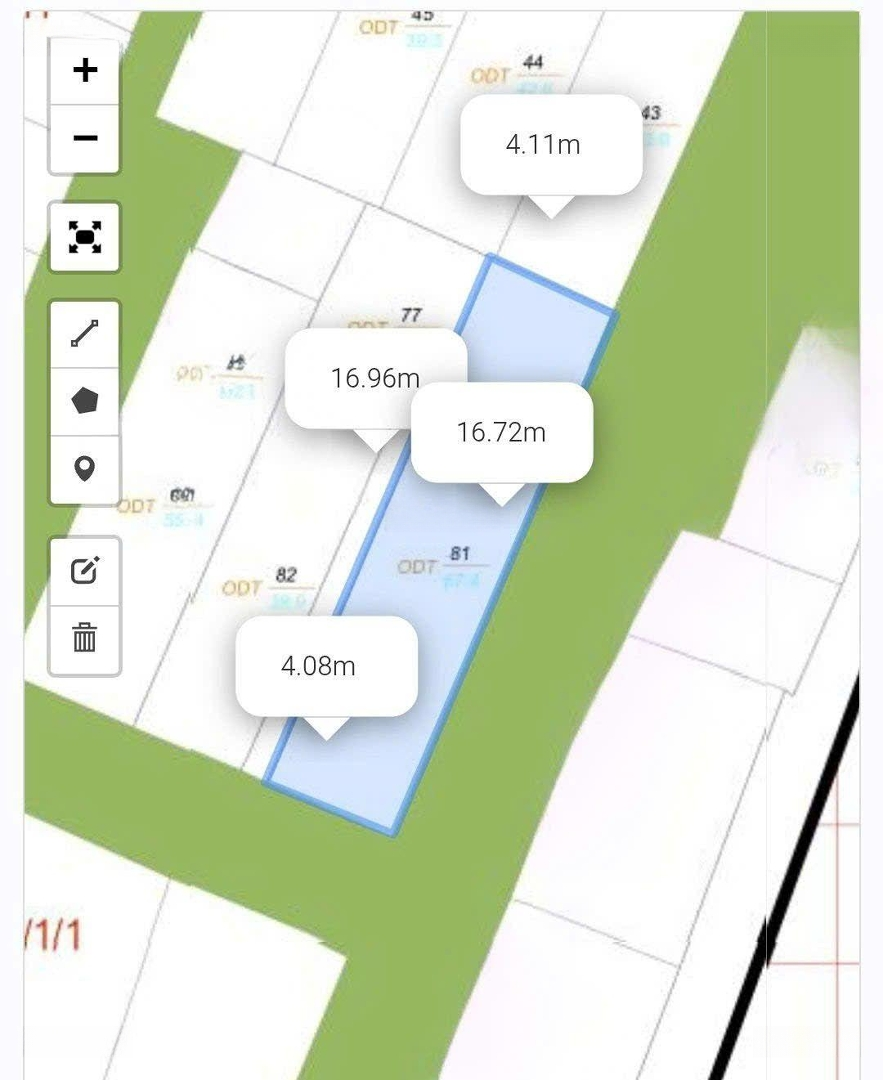Viewport: 883px width, 1080px height.
Task: Zoom out of the map
Action: [85, 138]
